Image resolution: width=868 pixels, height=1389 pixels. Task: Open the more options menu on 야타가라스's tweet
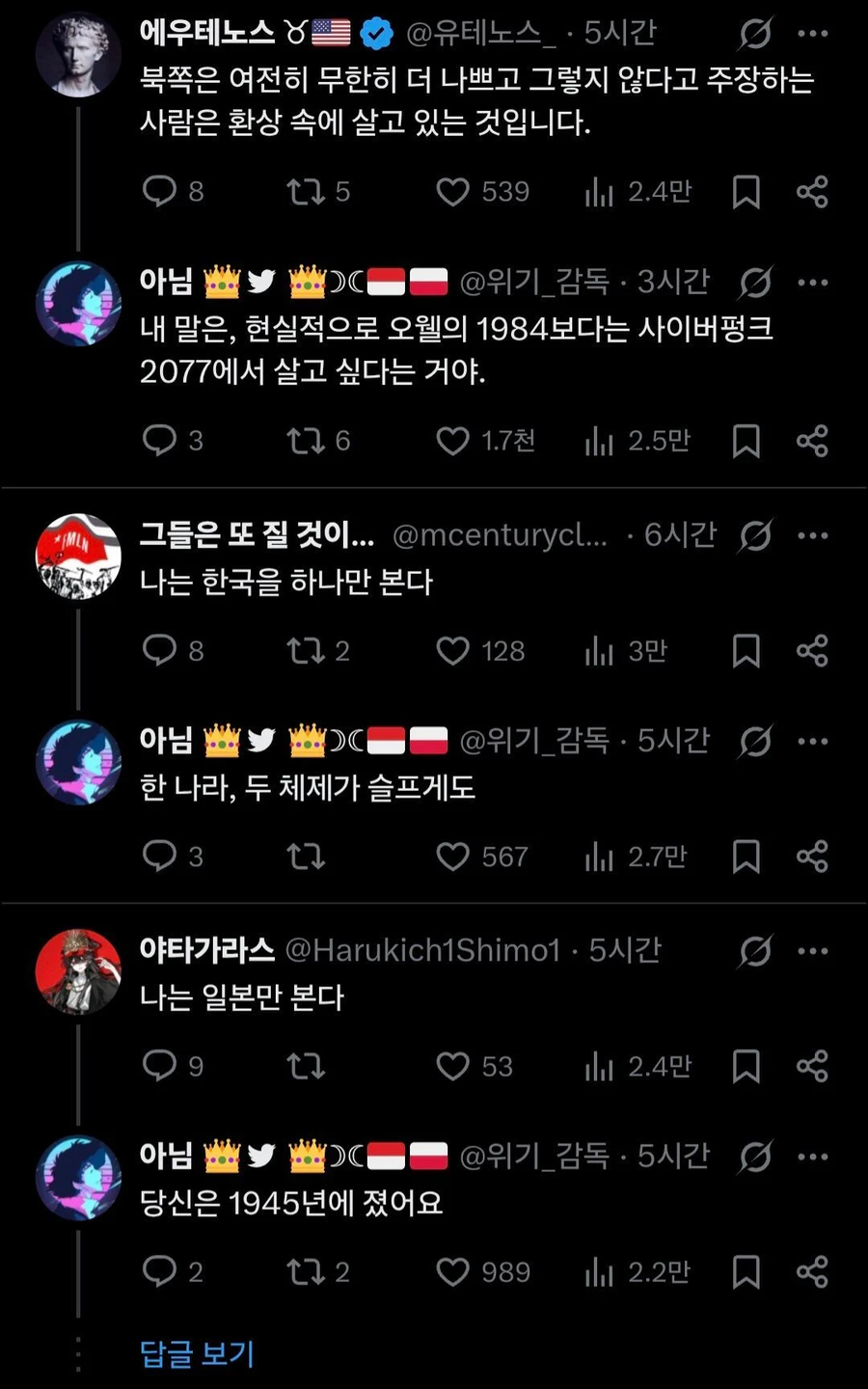(813, 951)
